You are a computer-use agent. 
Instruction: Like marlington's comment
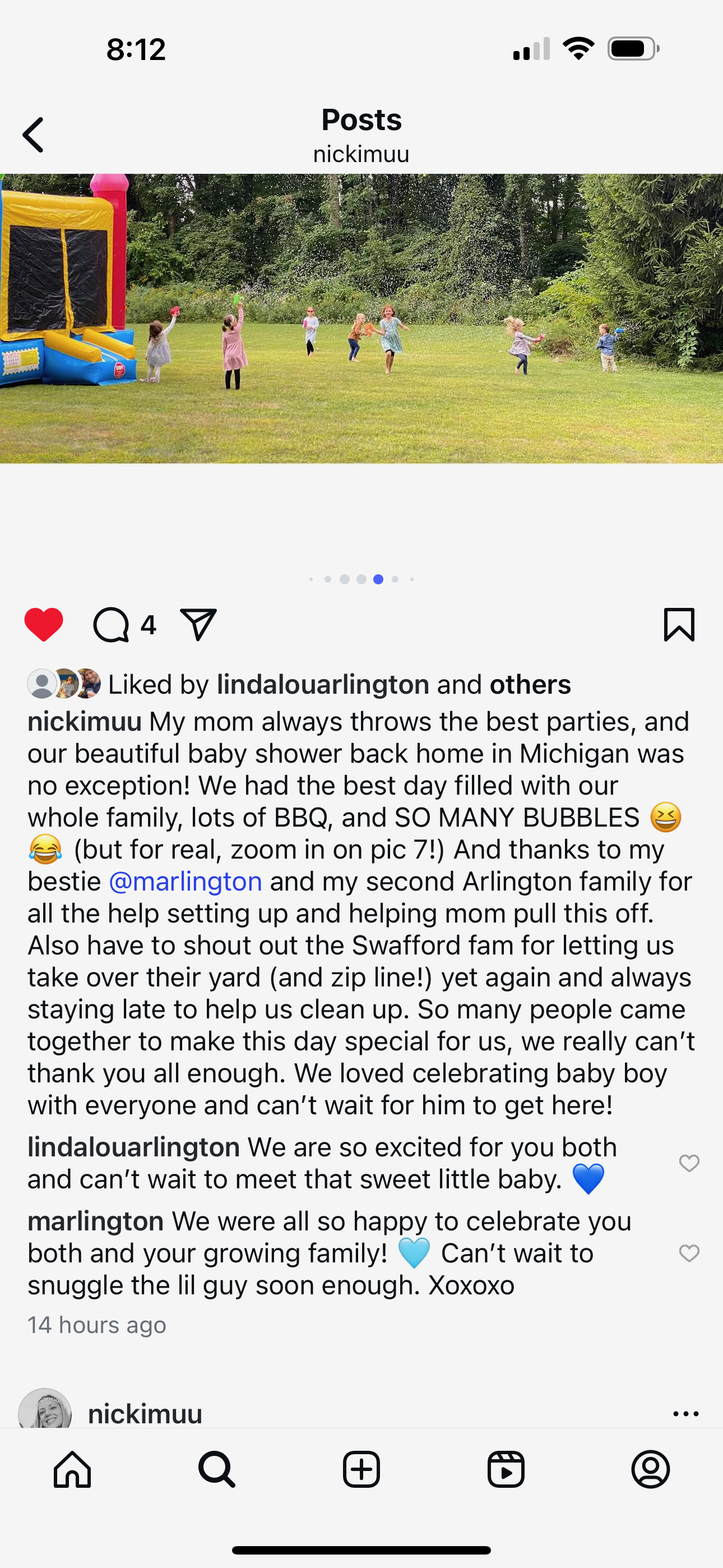(x=689, y=1253)
